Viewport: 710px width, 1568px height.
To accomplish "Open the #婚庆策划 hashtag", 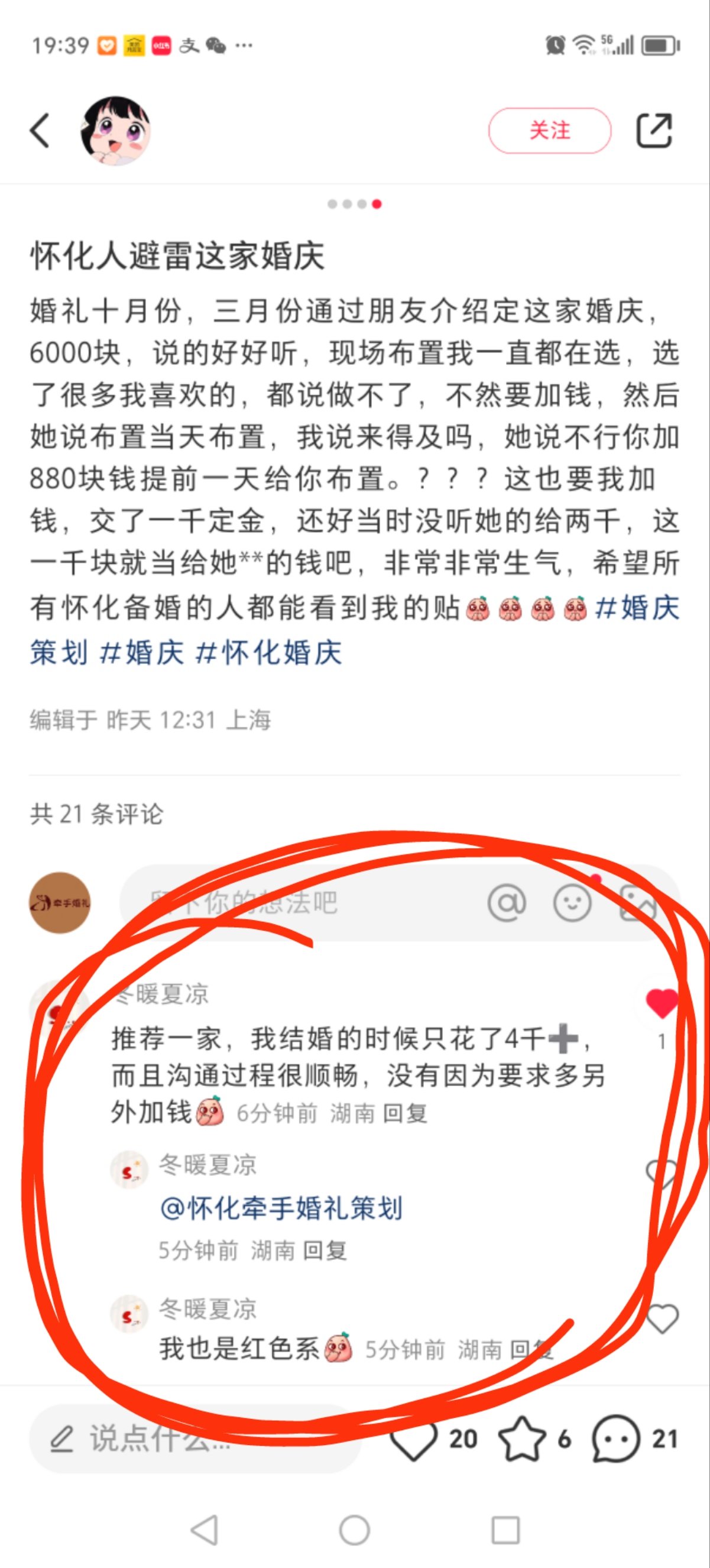I will (355, 631).
